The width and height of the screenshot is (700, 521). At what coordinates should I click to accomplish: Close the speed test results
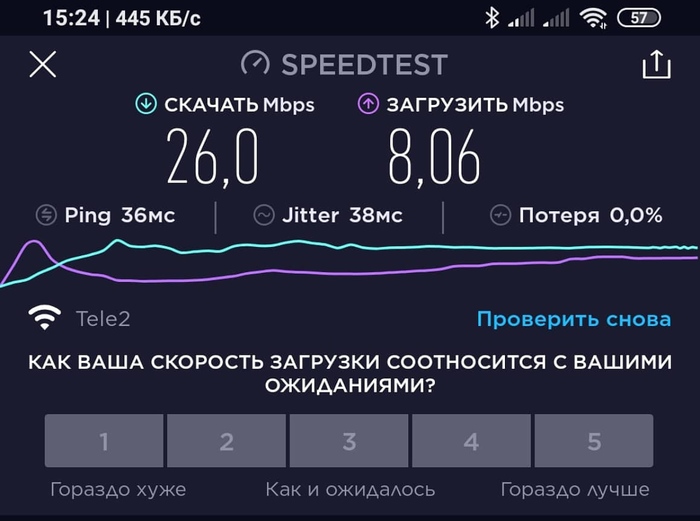(43, 65)
